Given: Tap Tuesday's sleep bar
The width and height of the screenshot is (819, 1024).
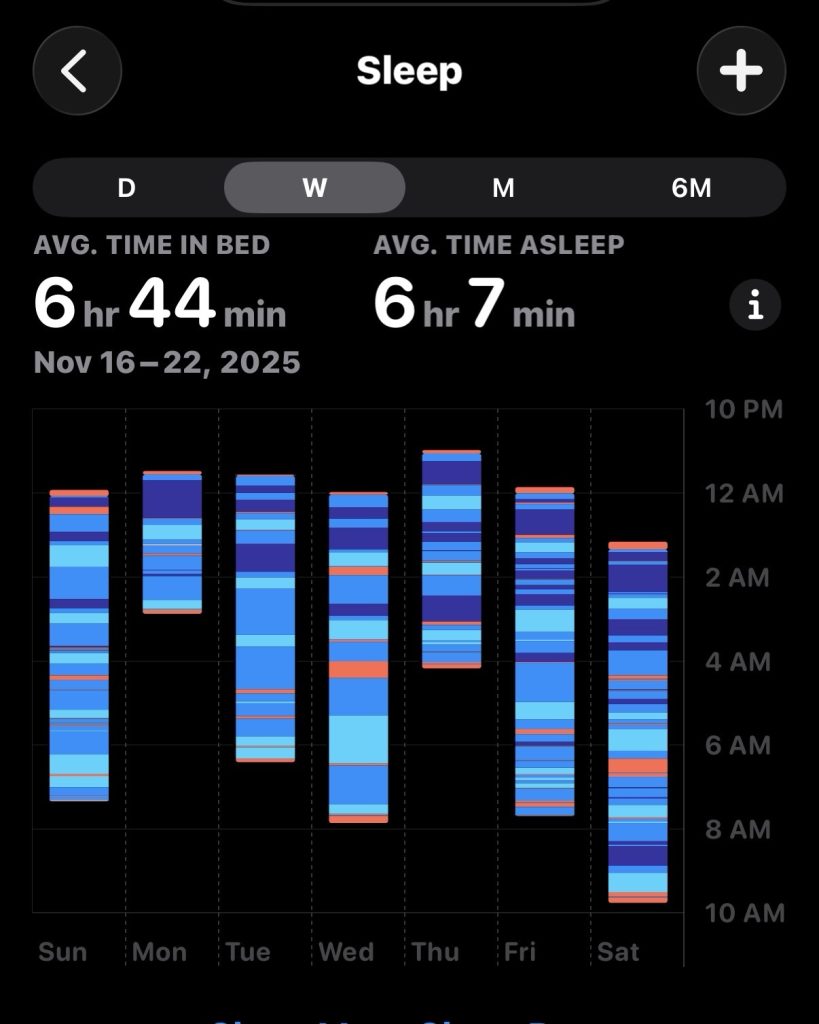Looking at the screenshot, I should click(x=265, y=618).
